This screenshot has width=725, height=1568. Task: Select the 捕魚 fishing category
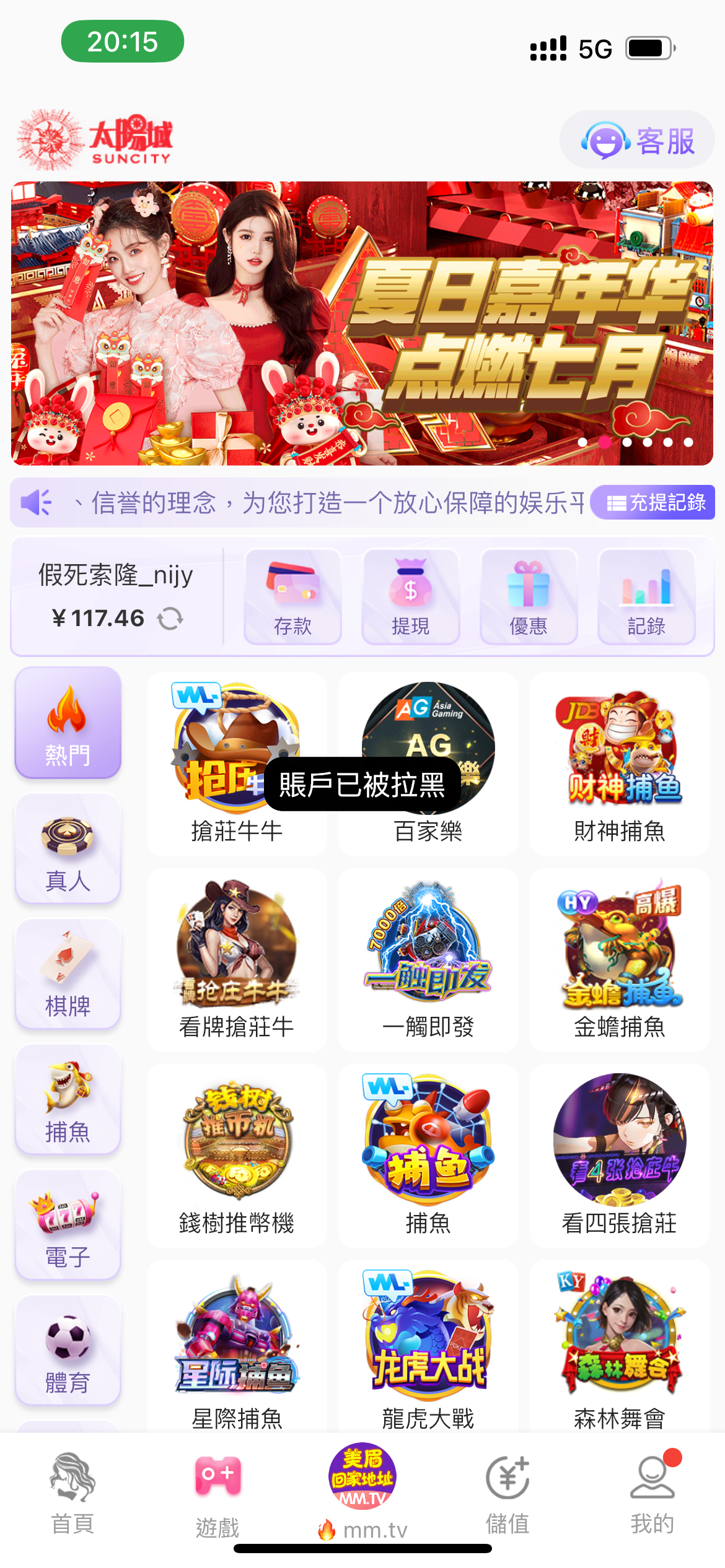click(x=68, y=1100)
